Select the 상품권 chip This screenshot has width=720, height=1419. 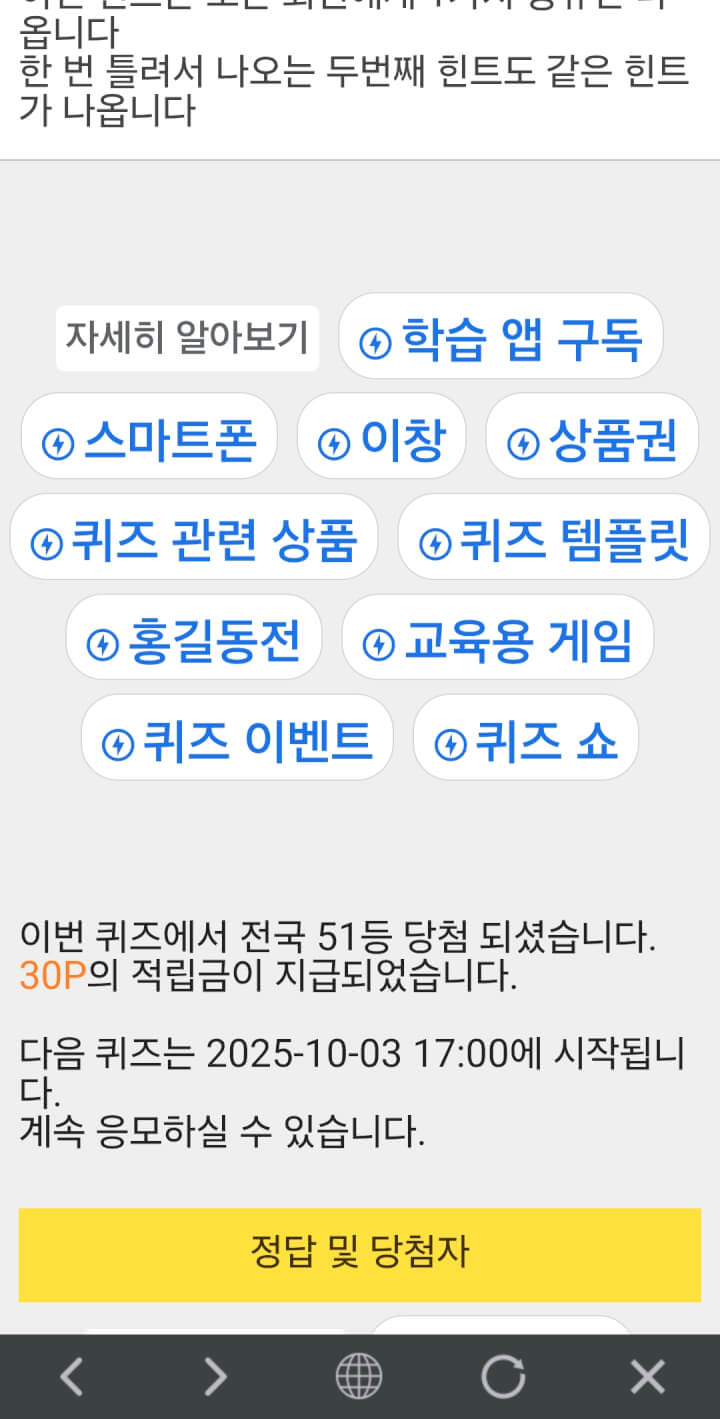592,438
